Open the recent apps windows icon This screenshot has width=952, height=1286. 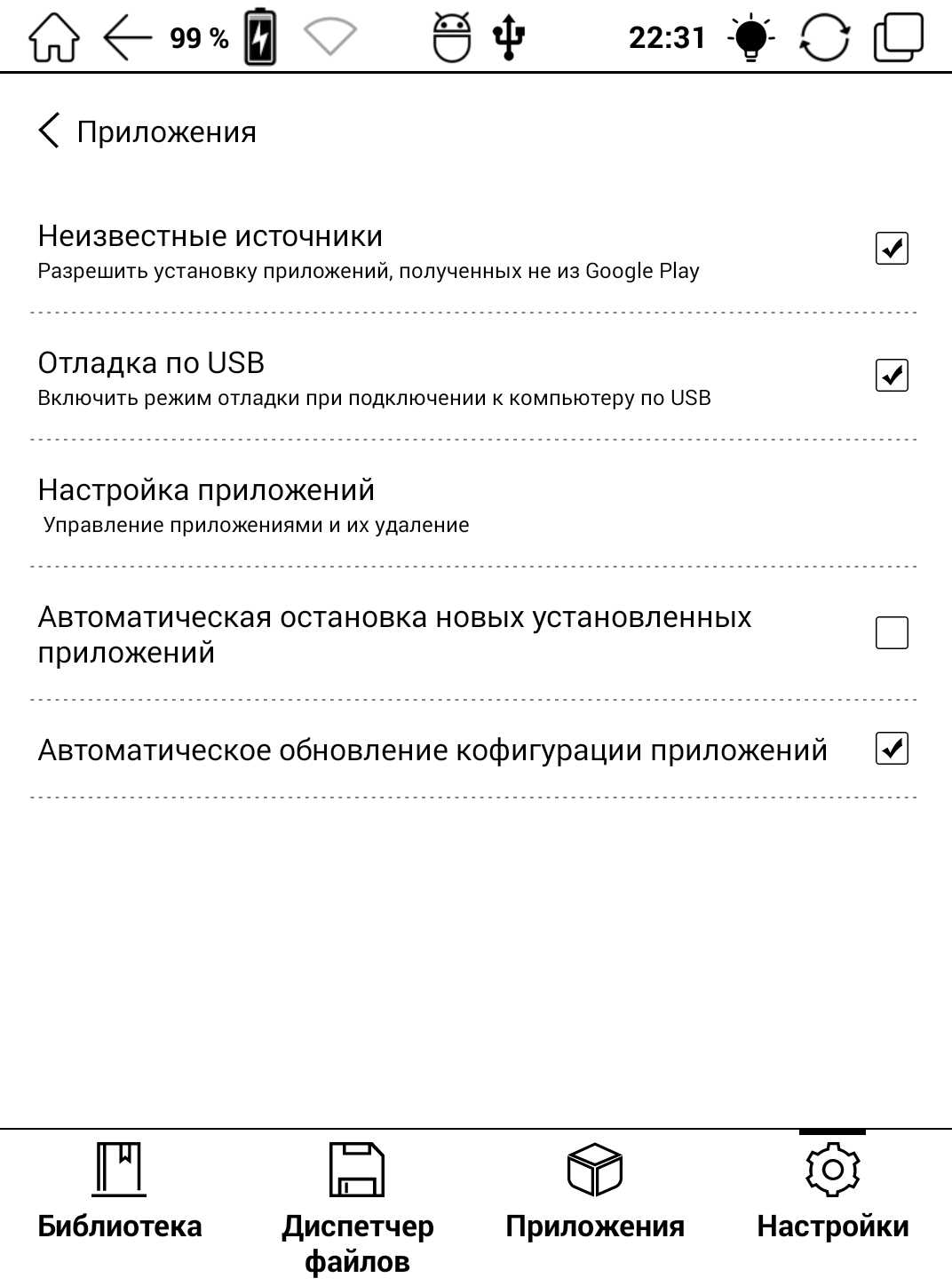899,37
